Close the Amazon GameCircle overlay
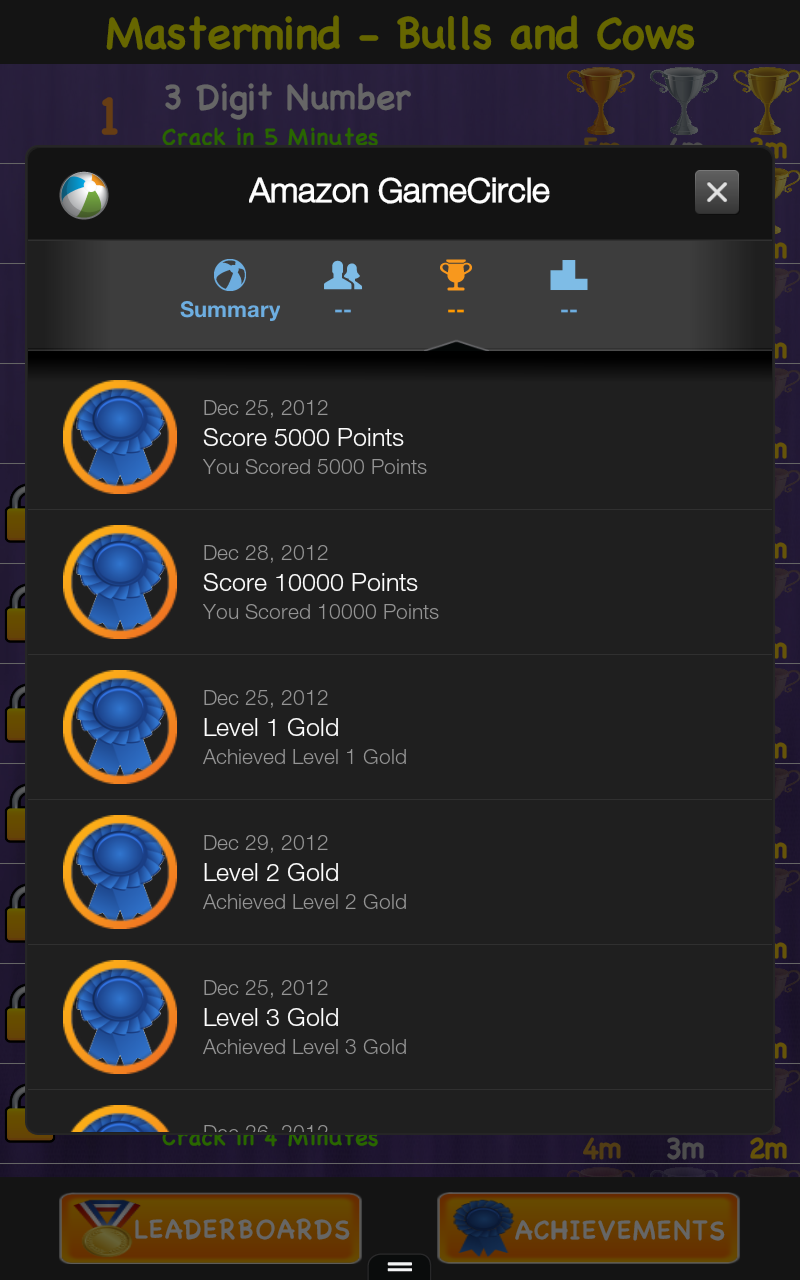The width and height of the screenshot is (800, 1280). pos(717,192)
